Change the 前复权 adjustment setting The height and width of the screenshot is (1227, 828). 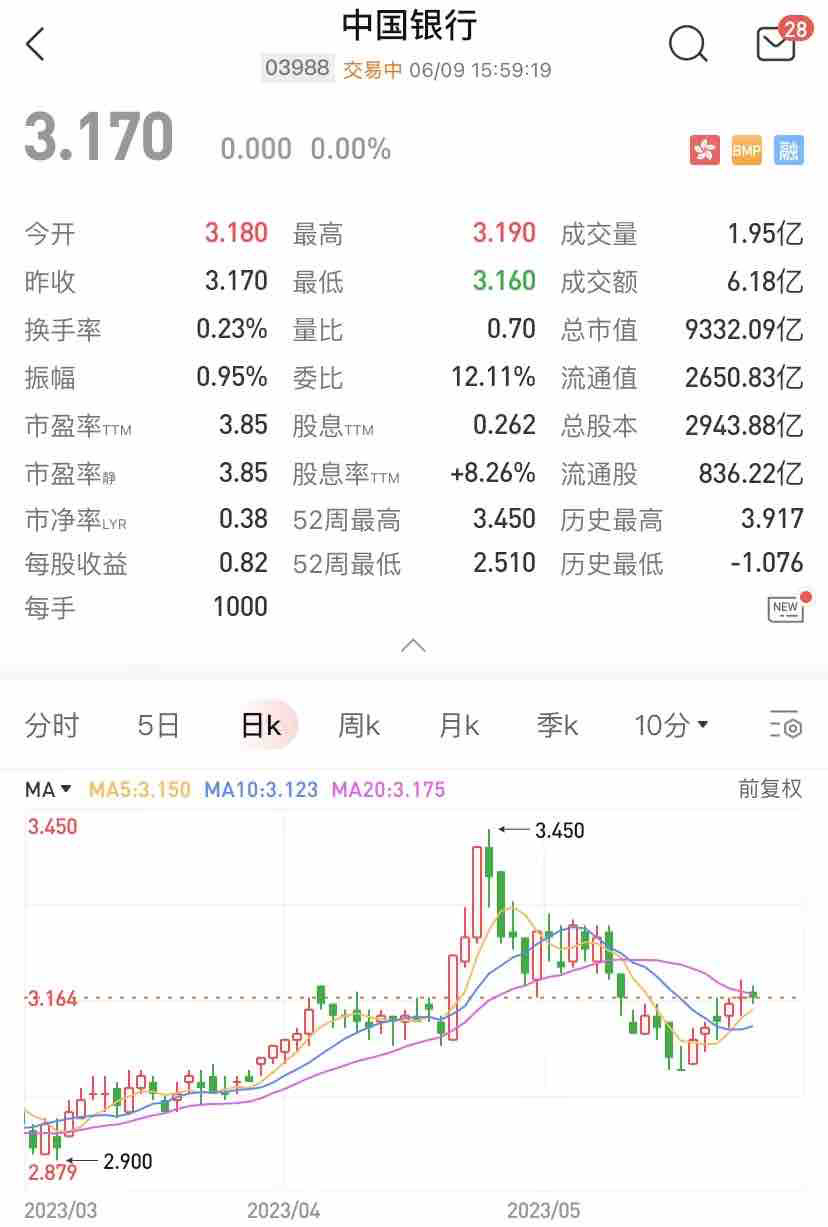coord(770,789)
